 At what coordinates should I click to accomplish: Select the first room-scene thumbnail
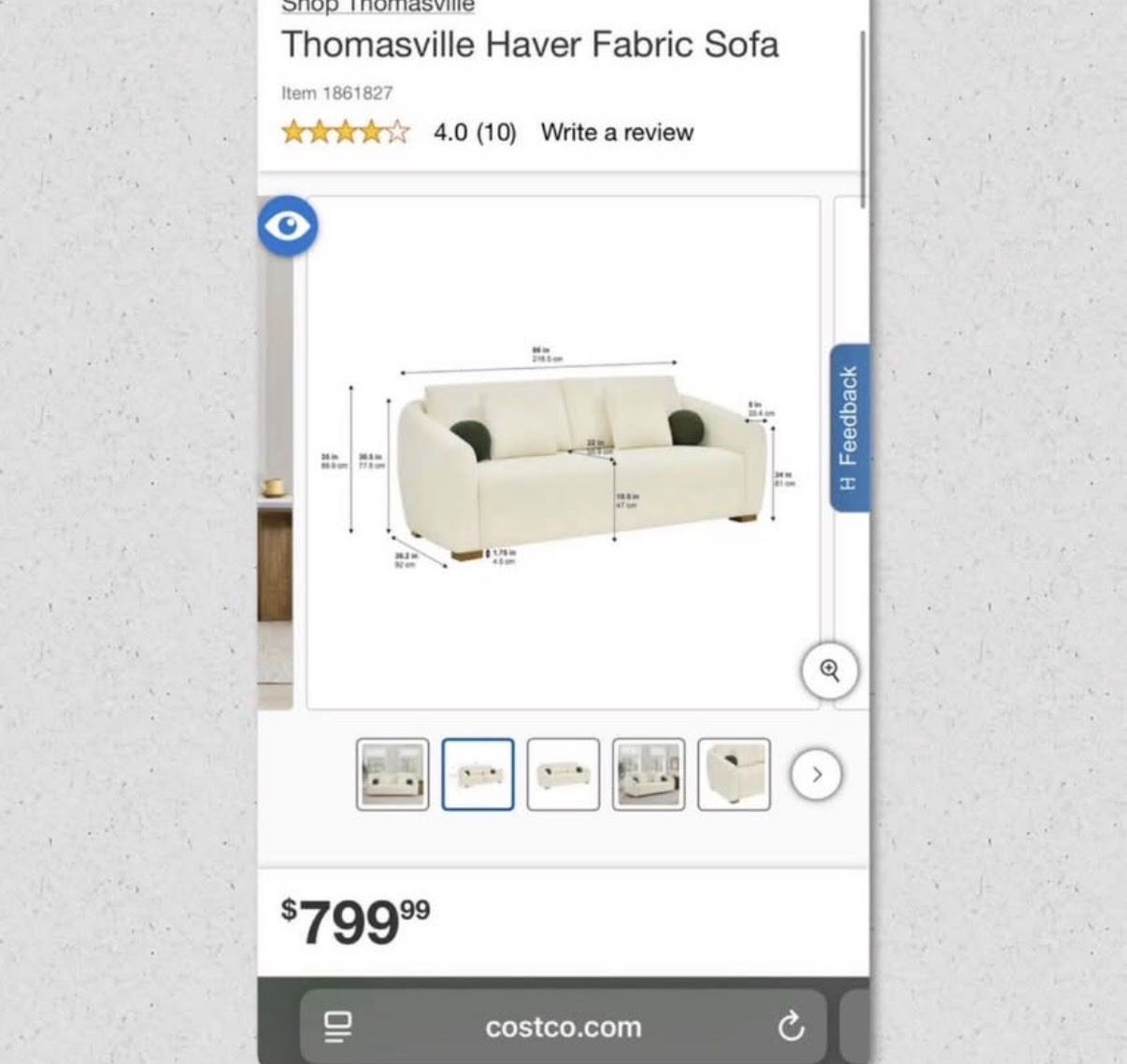point(392,774)
